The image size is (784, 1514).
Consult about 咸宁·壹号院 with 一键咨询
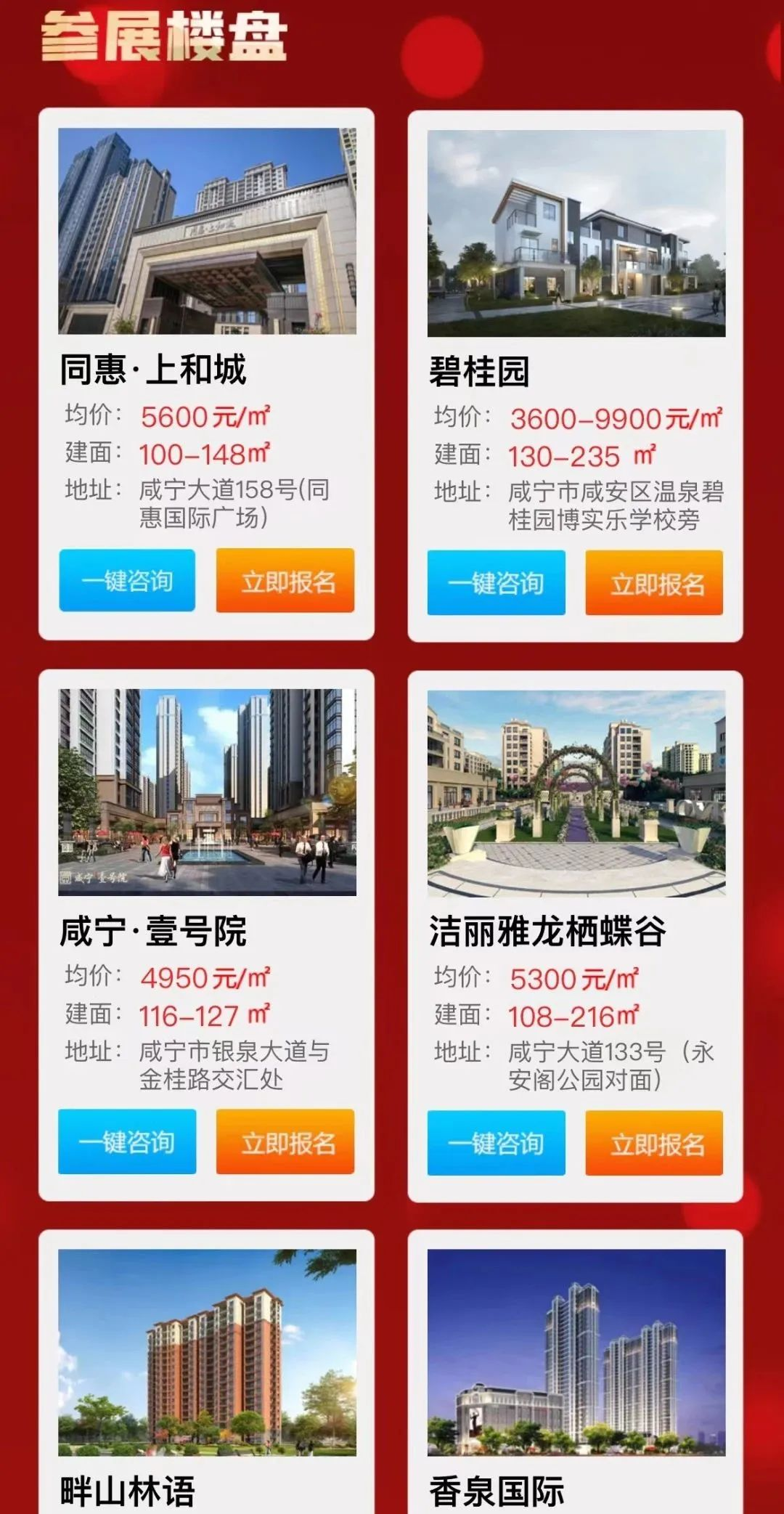(127, 1141)
